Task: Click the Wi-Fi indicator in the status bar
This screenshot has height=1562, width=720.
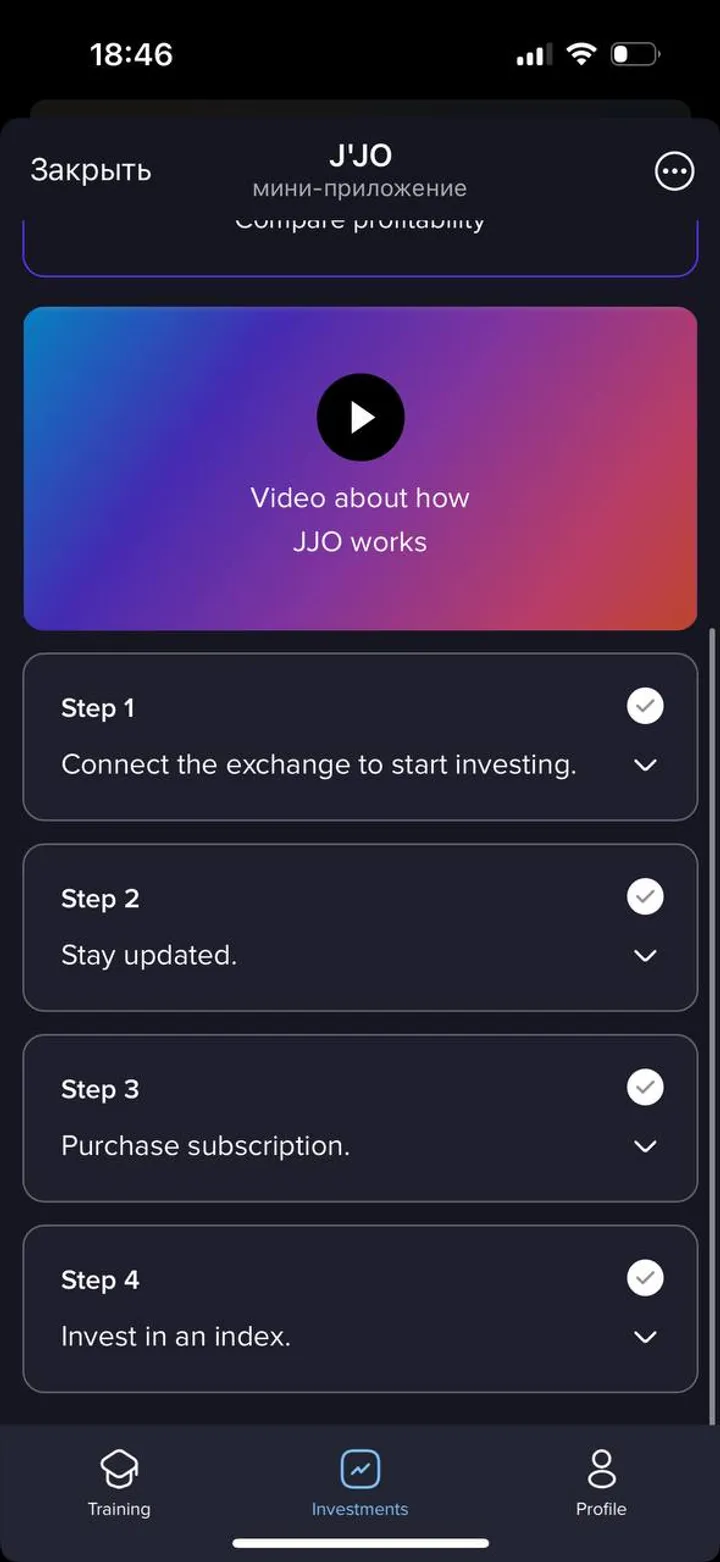Action: click(581, 54)
